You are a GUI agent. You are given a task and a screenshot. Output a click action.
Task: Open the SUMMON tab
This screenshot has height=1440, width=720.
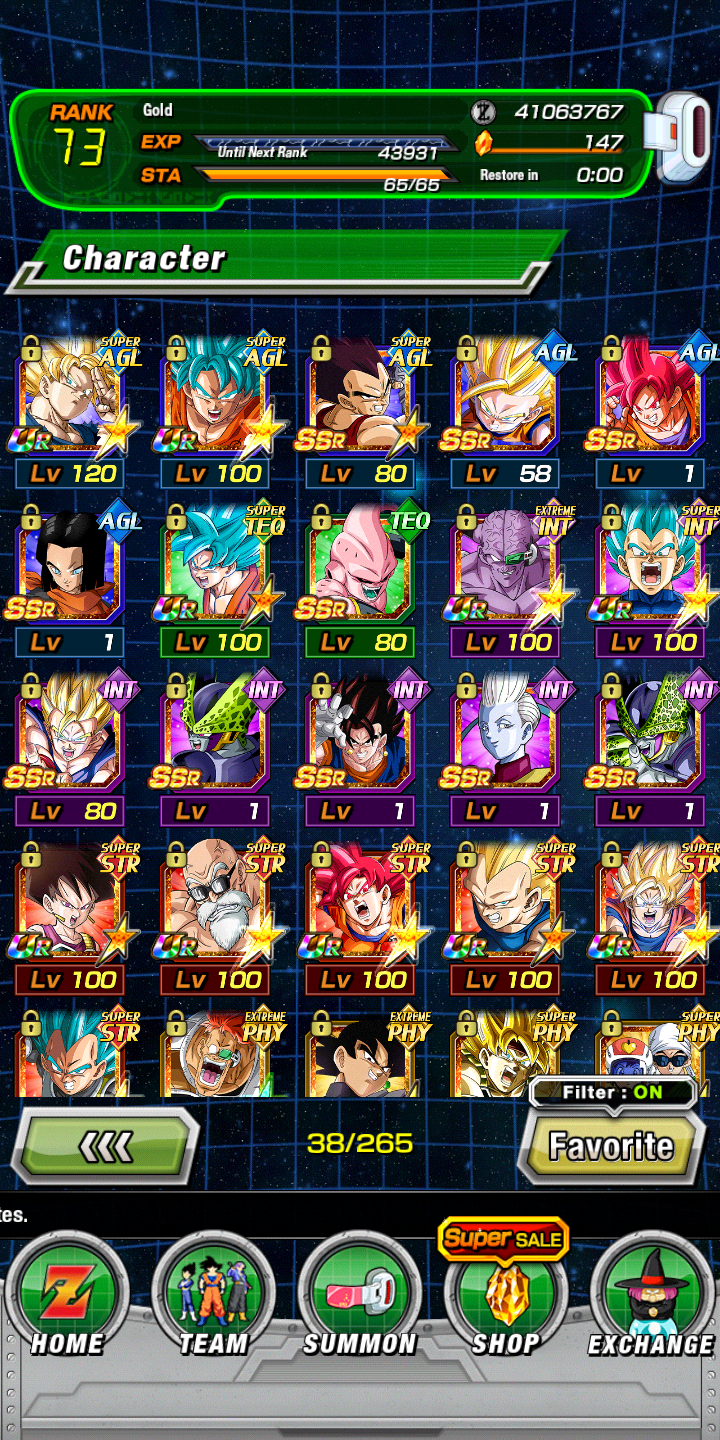pos(359,1296)
